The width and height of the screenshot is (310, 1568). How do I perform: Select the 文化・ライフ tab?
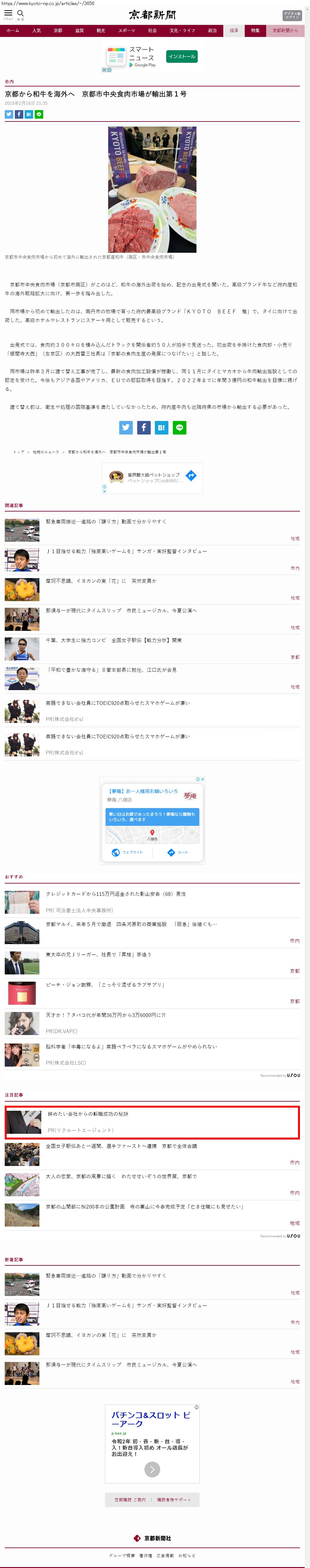pos(182,30)
